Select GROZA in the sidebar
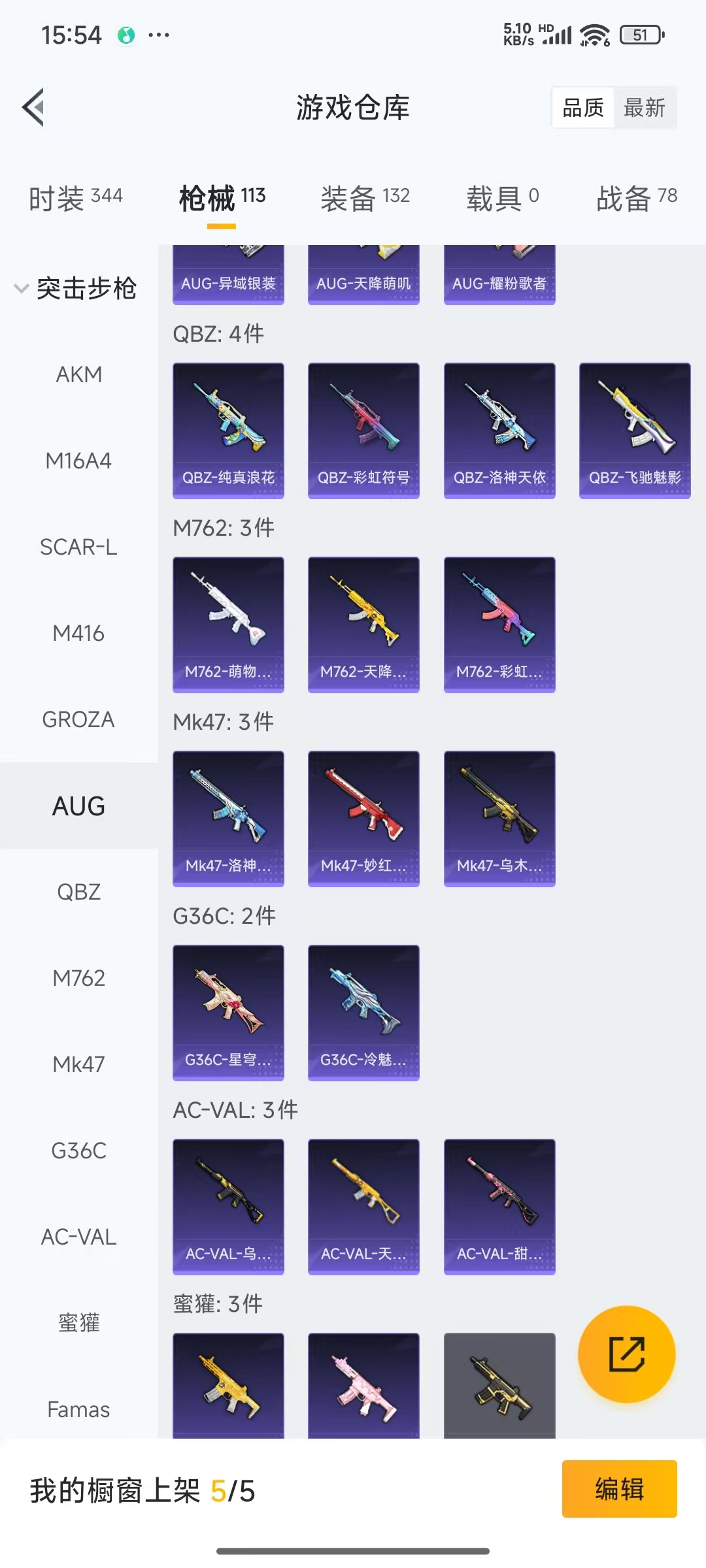This screenshot has height=1568, width=706. tap(78, 719)
